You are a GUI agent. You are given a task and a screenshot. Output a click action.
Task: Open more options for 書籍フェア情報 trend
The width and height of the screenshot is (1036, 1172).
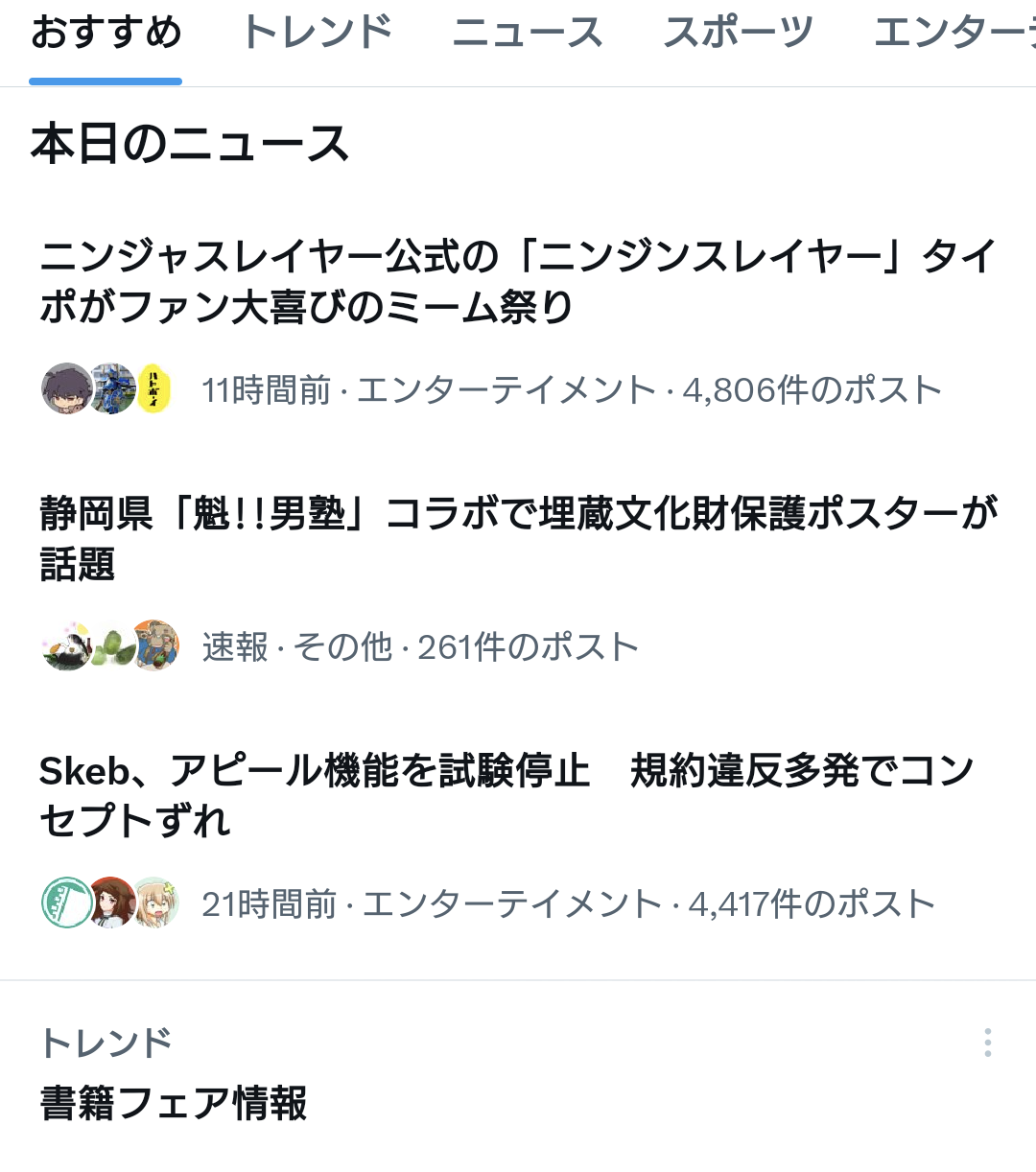coord(987,1043)
